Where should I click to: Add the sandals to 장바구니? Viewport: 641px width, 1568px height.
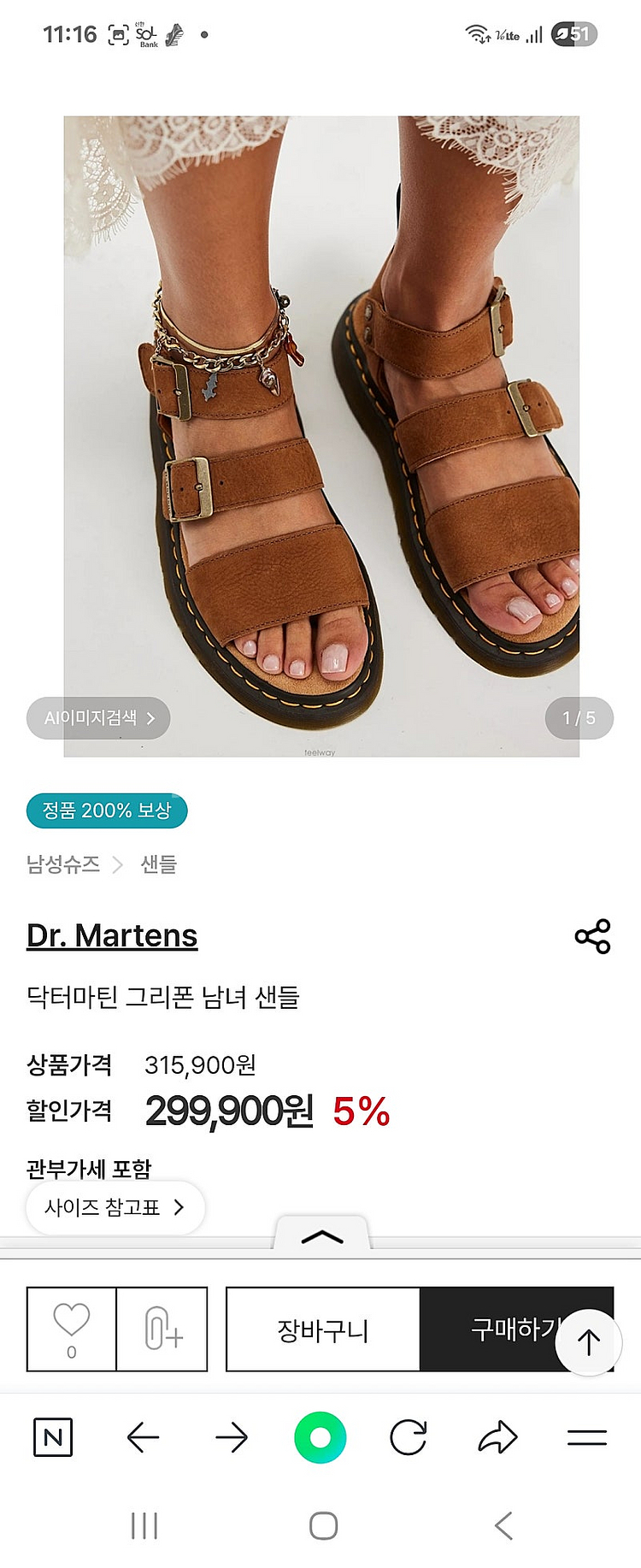[323, 1329]
